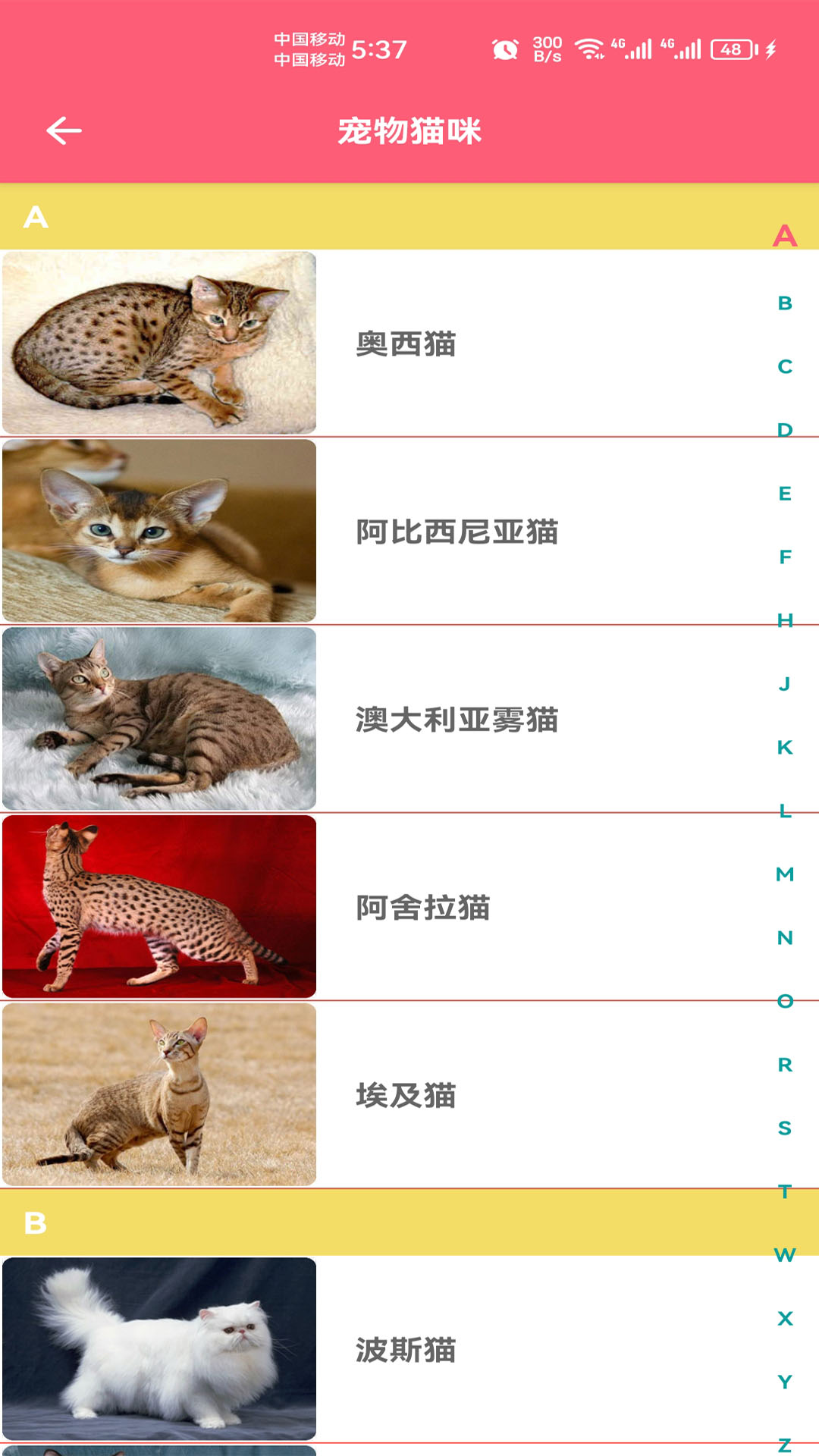This screenshot has width=819, height=1456.
Task: Click the back arrow icon
Action: 63,129
